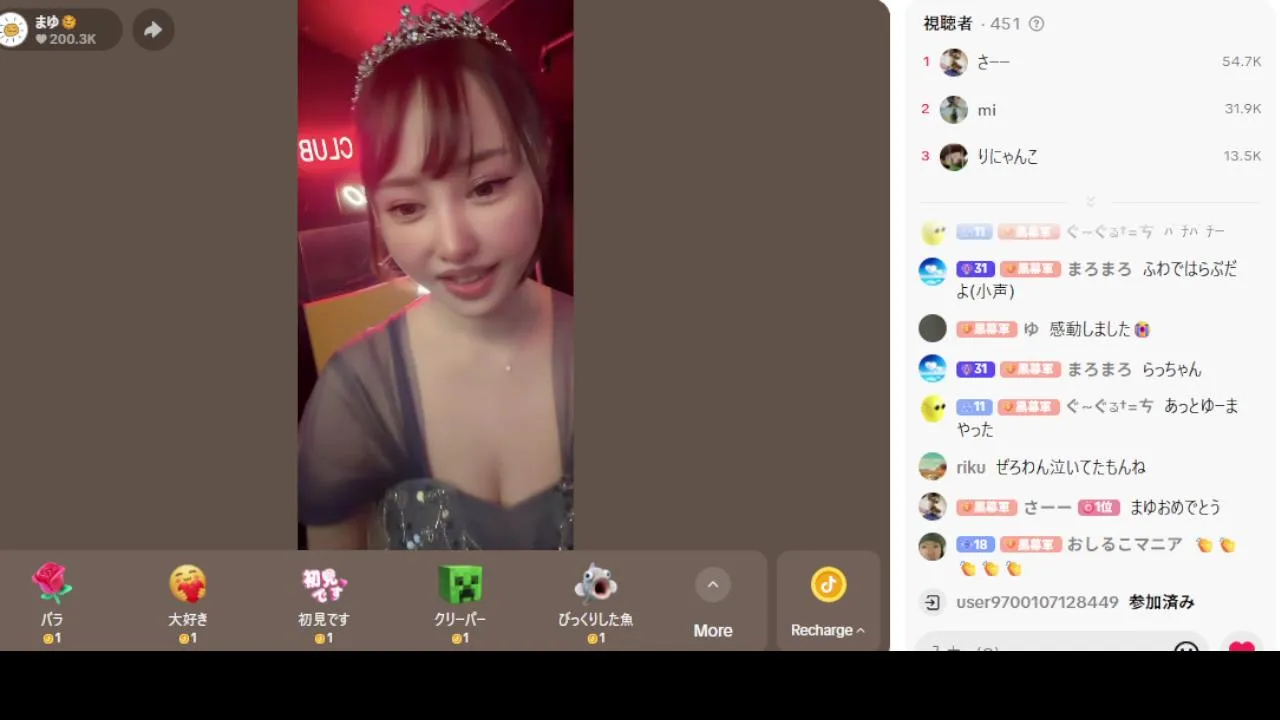Focus the comment input field
This screenshot has width=1280, height=720.
pyautogui.click(x=1040, y=647)
